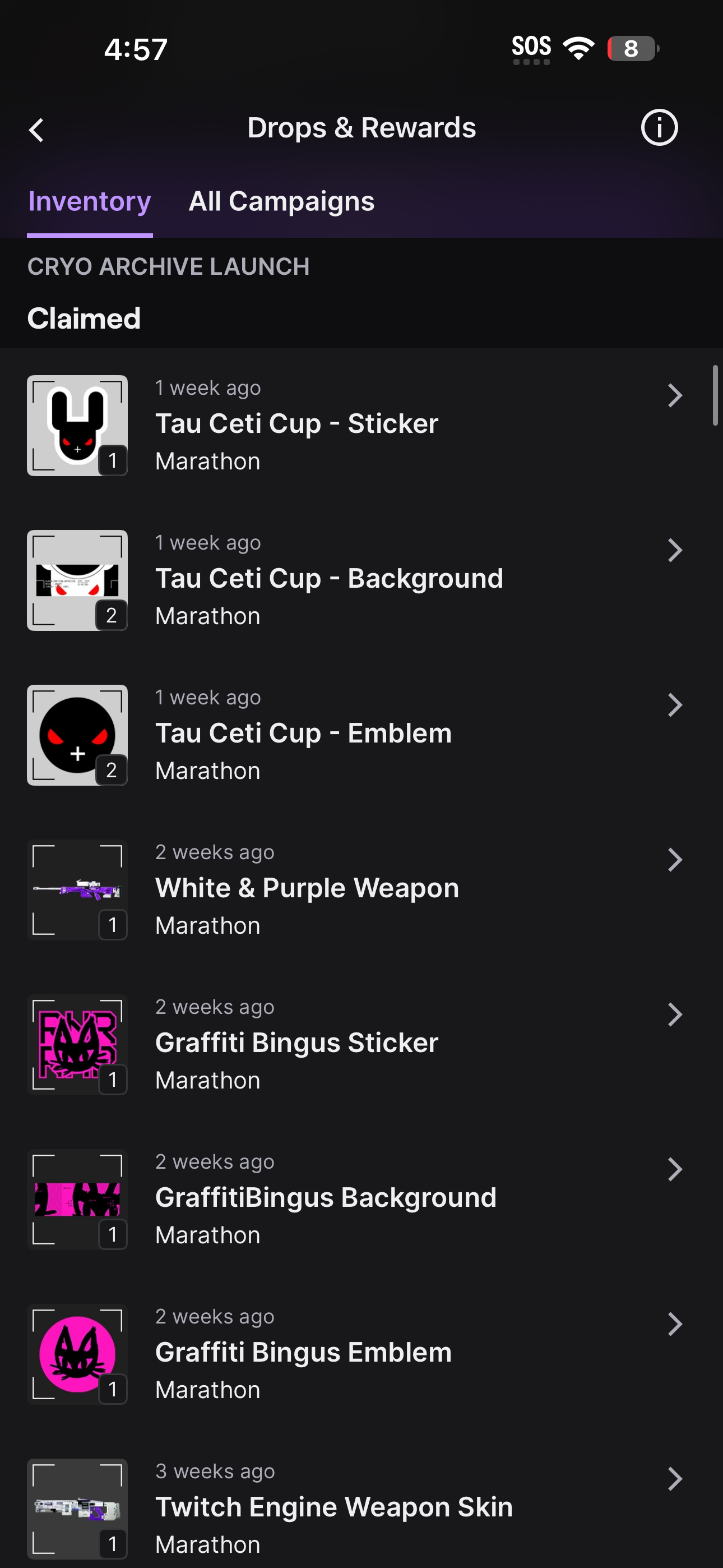Switch to the All Campaigns tab
The width and height of the screenshot is (723, 1568).
pyautogui.click(x=281, y=201)
